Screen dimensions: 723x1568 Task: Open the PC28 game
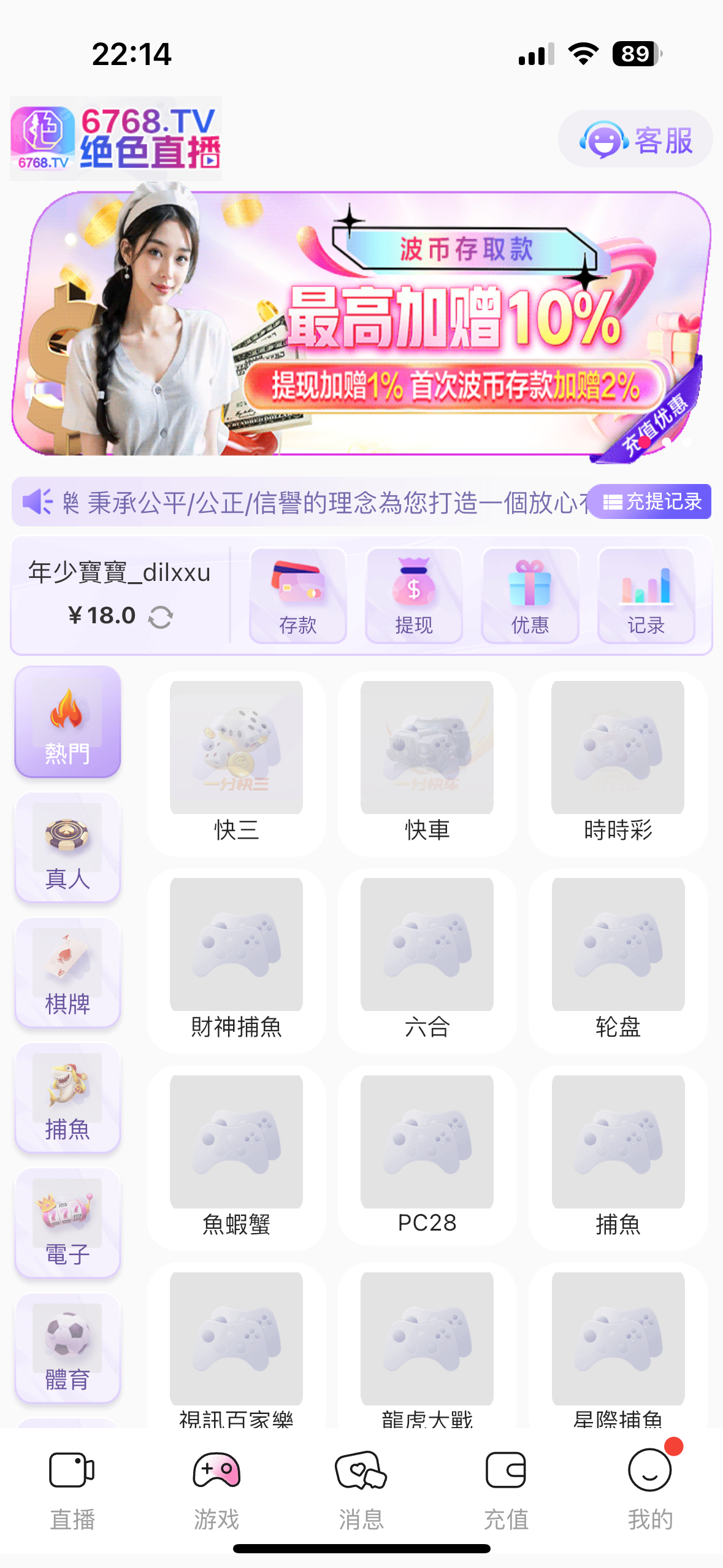427,1158
